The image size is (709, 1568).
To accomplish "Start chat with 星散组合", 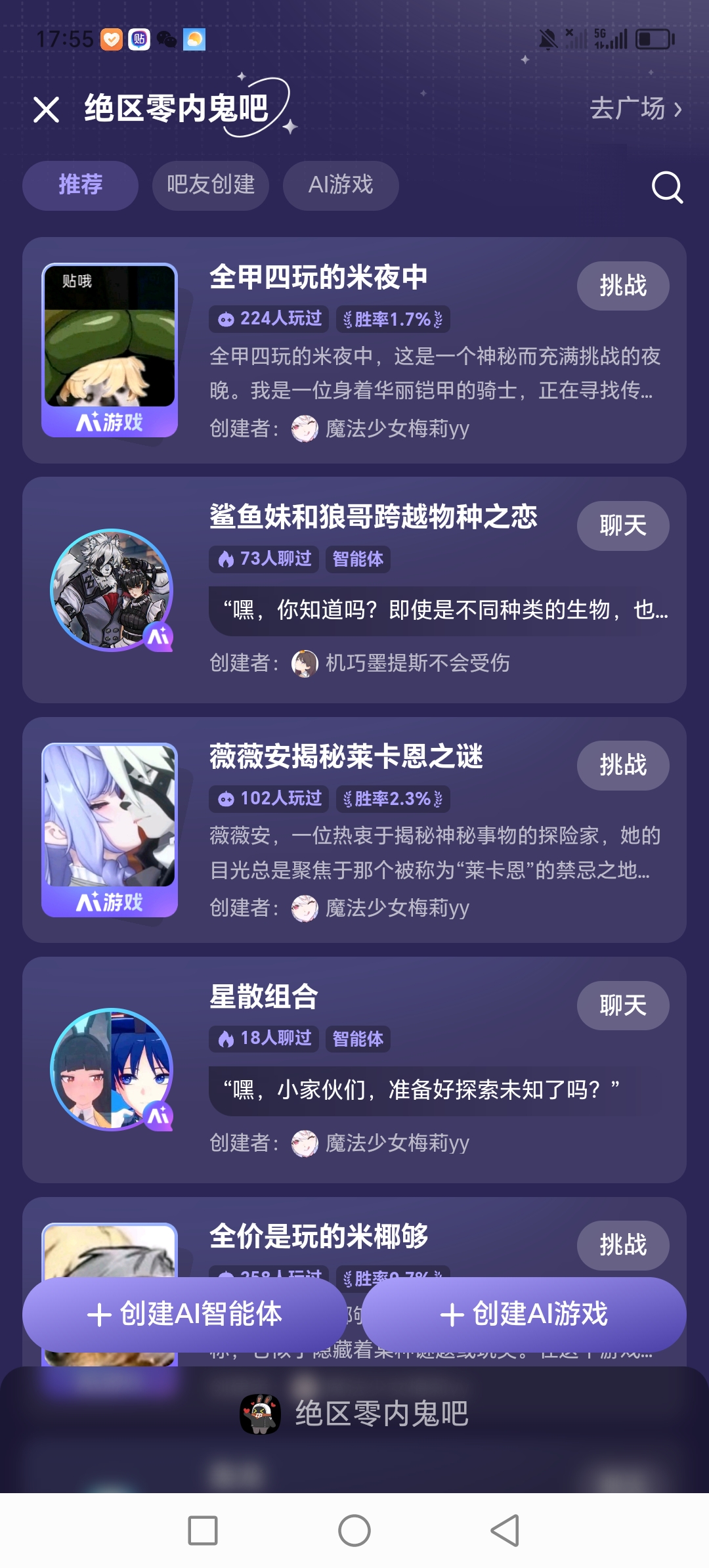I will [622, 1005].
